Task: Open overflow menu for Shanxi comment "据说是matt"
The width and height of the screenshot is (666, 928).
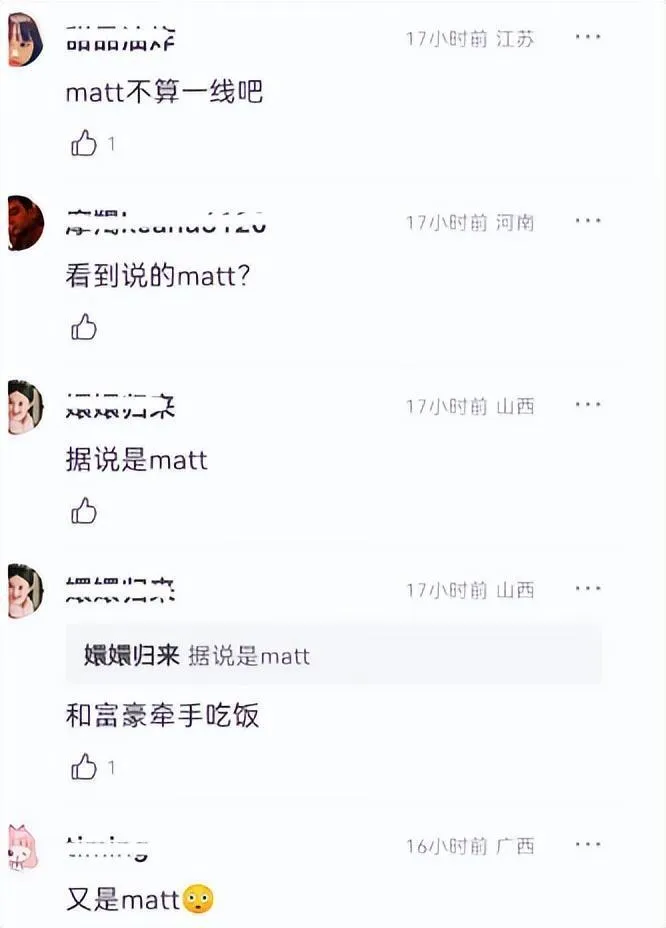Action: tap(588, 406)
